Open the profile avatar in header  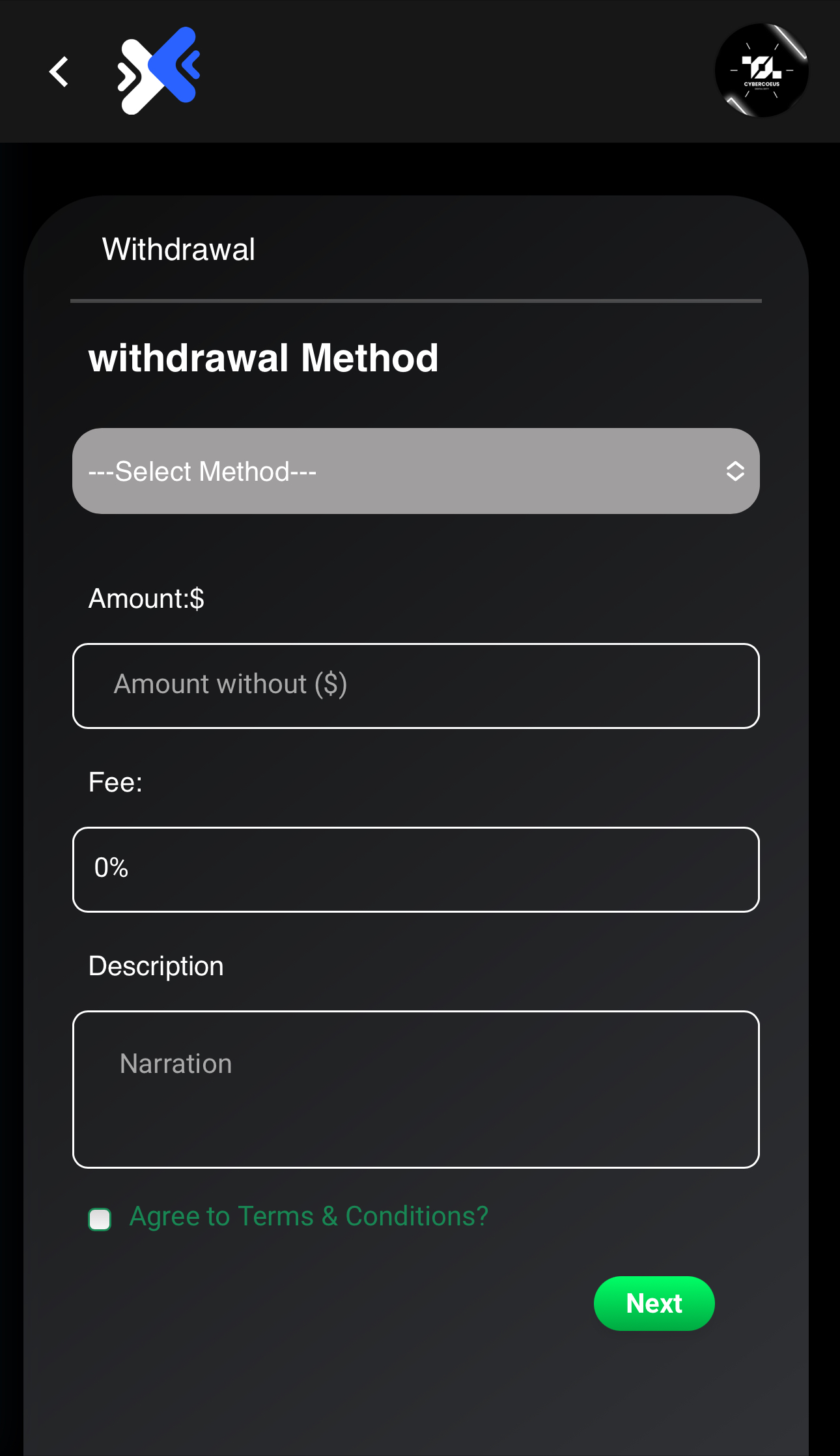761,70
